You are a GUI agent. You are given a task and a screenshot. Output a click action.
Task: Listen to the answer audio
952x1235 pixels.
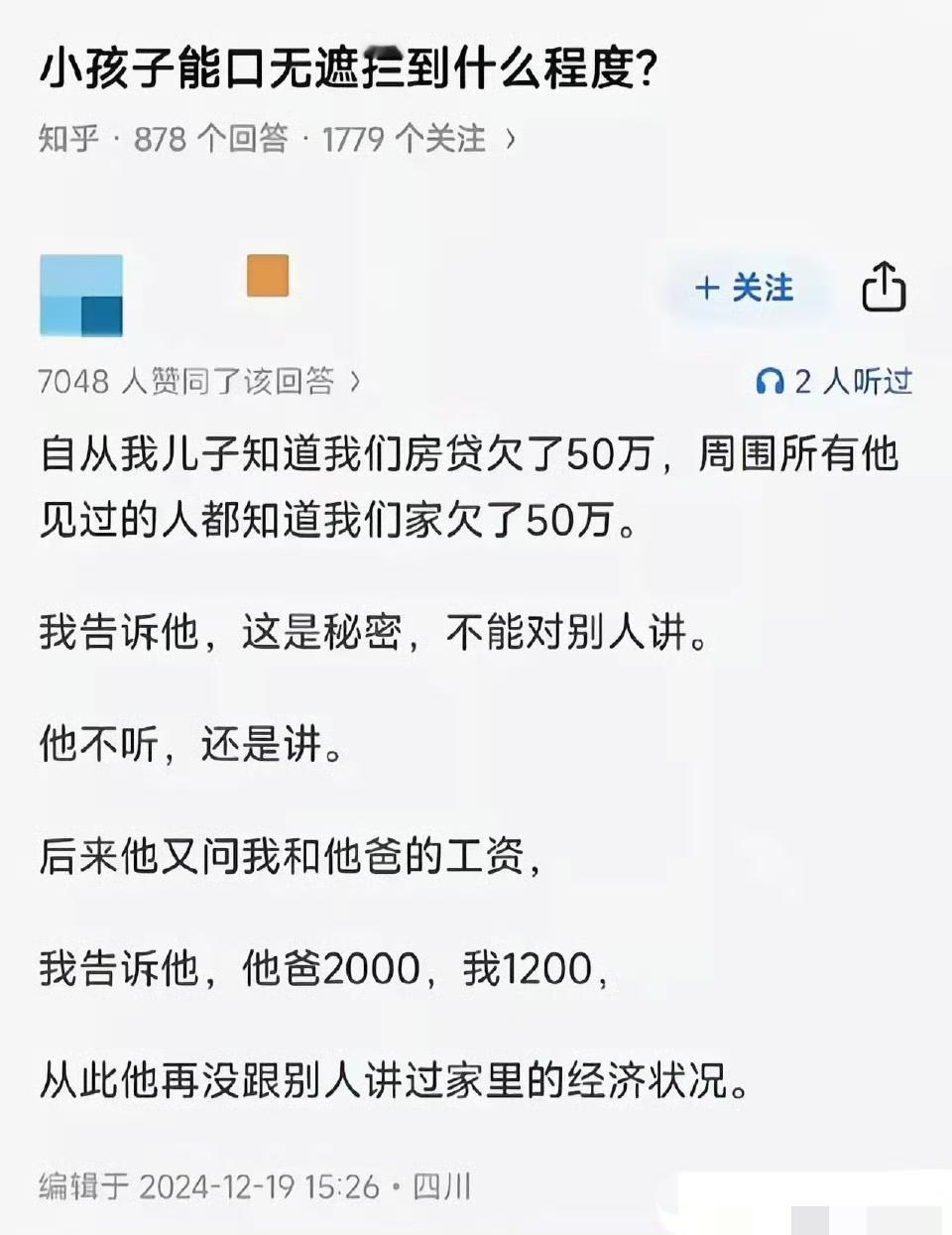833,381
